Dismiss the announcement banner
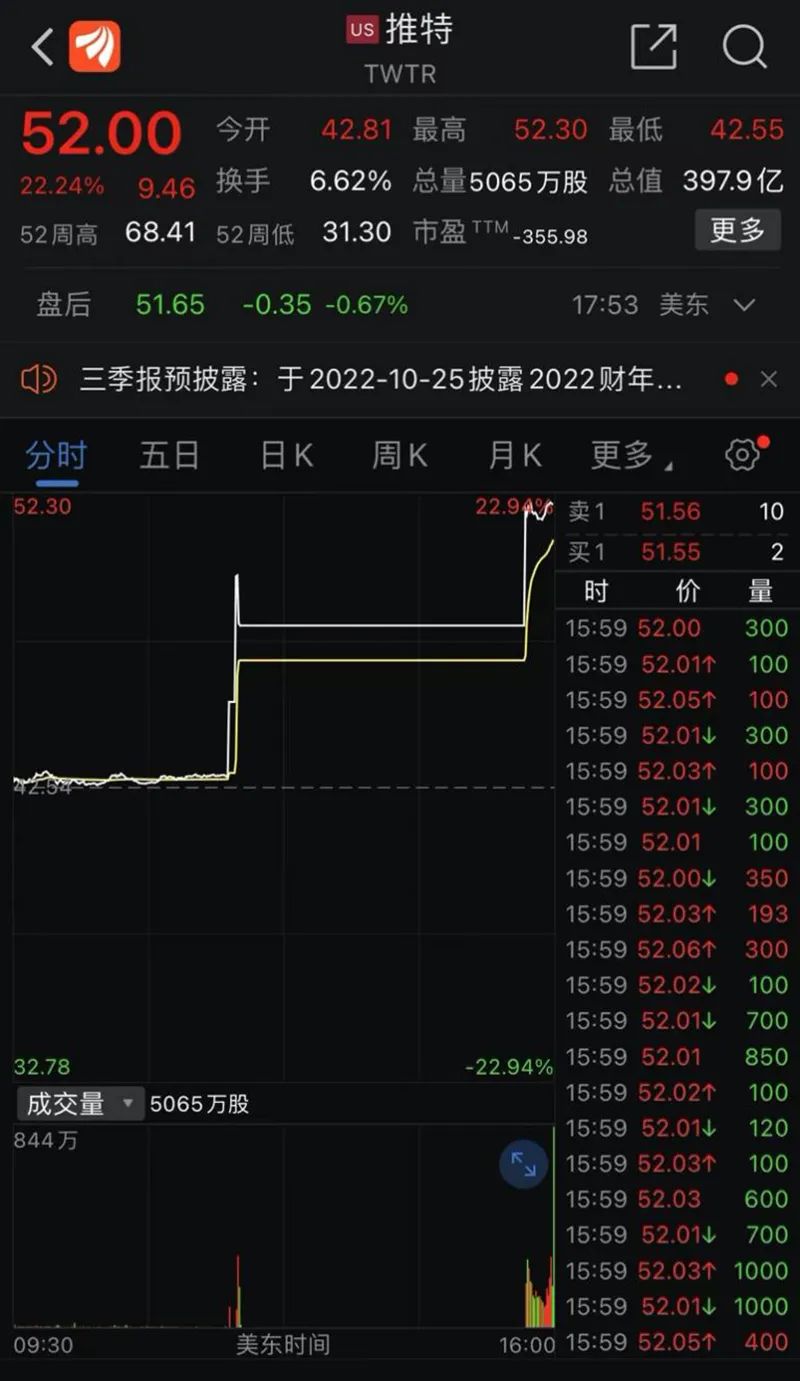The image size is (800, 1381). (x=768, y=379)
